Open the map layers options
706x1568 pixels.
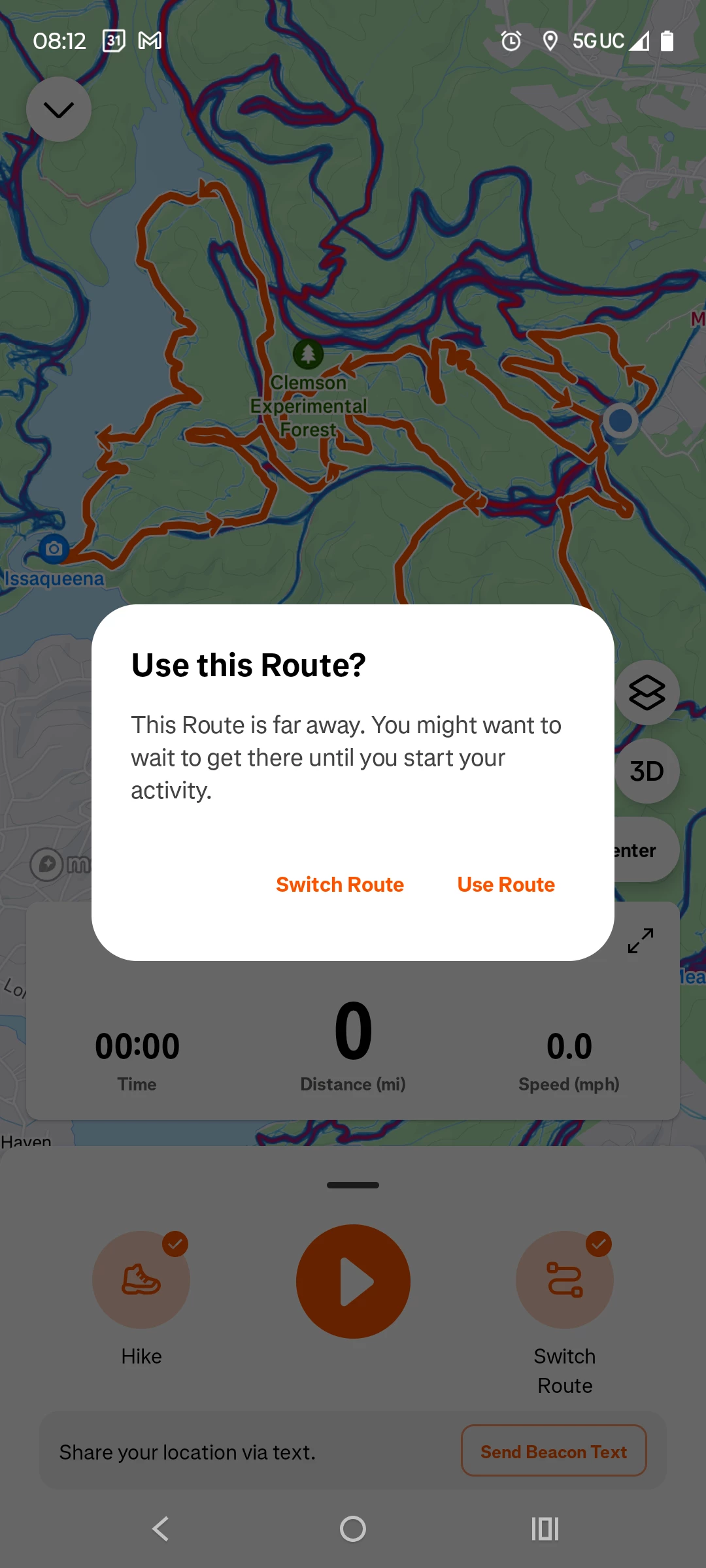pos(647,693)
